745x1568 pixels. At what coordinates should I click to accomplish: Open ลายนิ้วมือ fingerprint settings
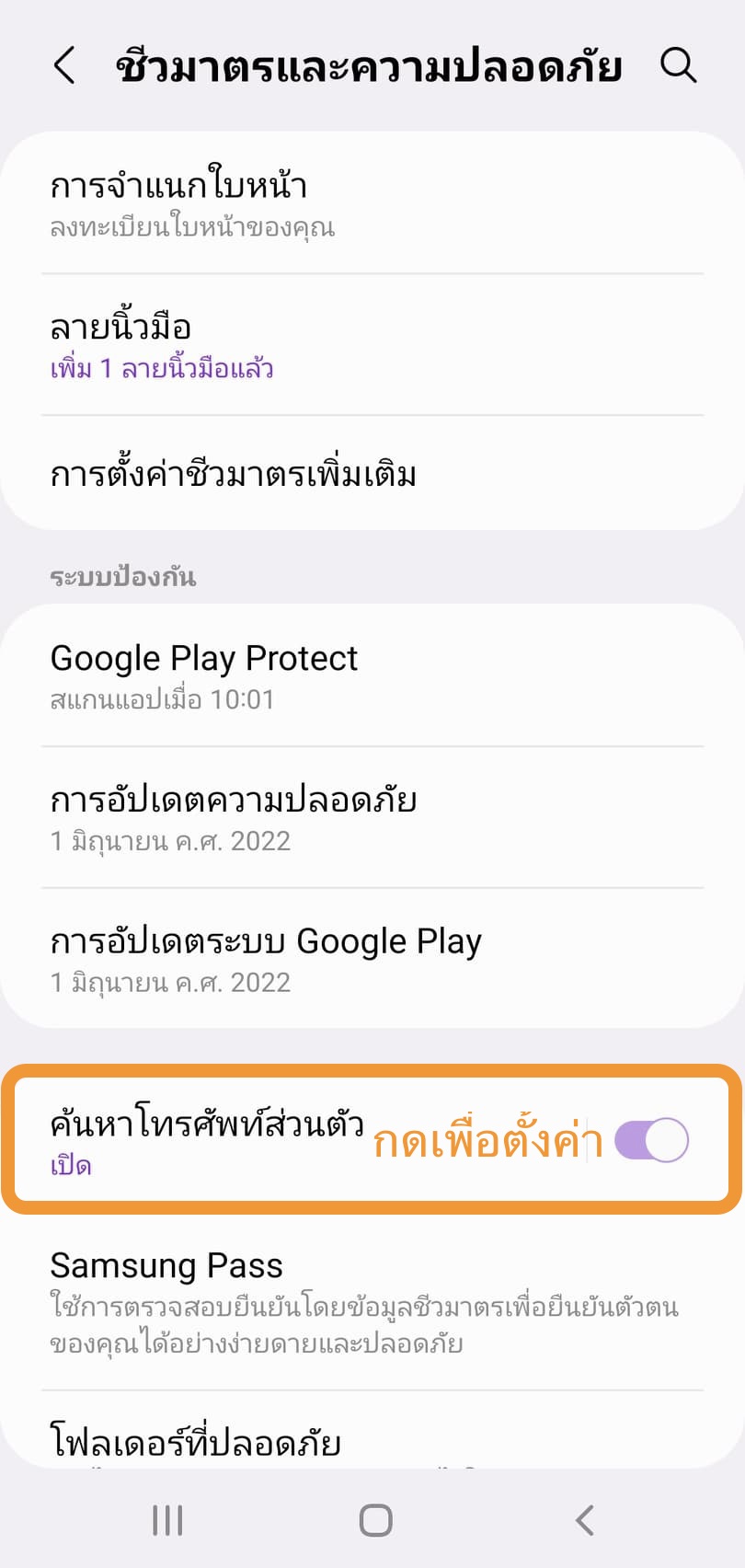(276, 345)
